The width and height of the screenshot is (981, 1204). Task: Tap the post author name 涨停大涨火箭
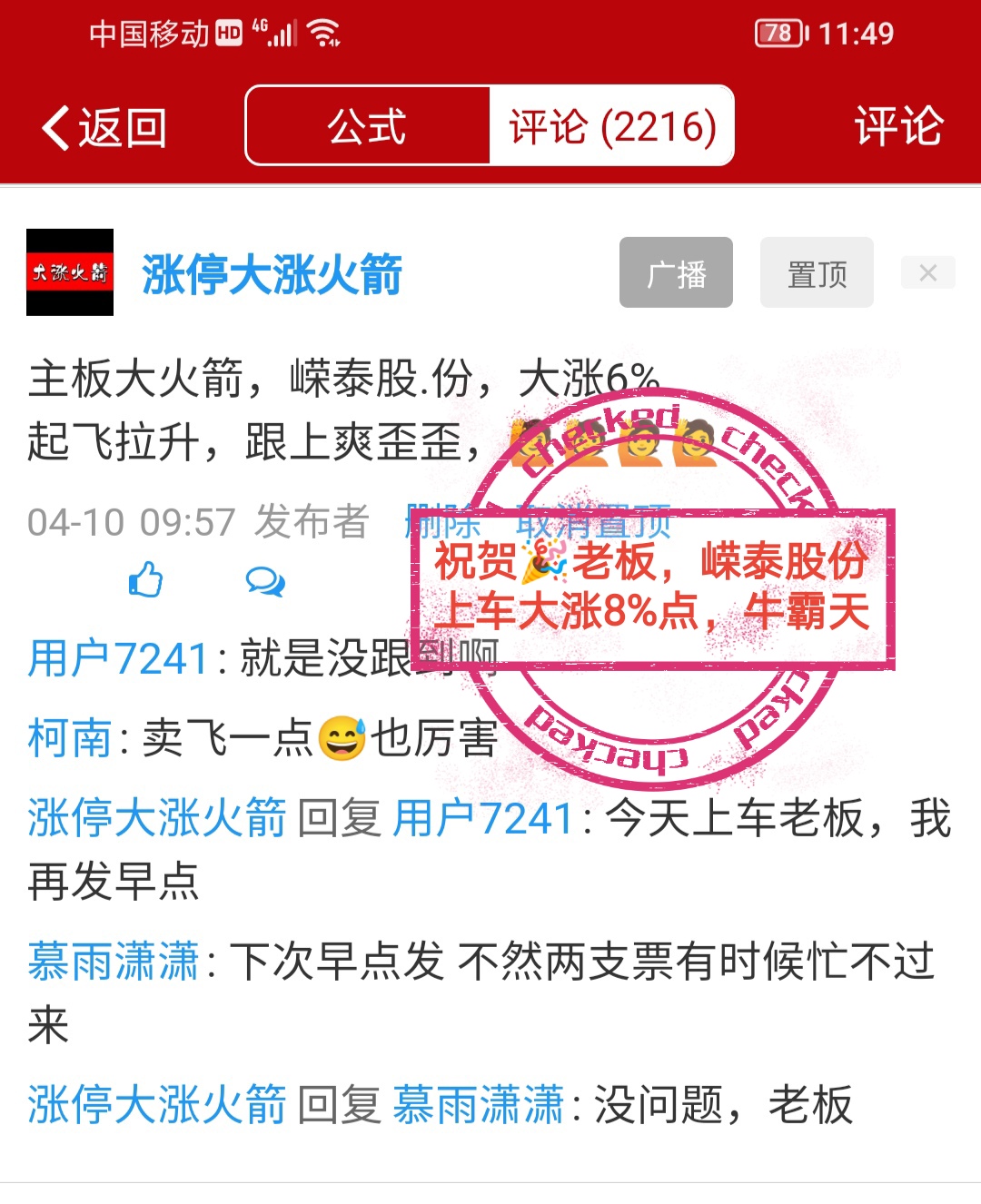tap(272, 274)
